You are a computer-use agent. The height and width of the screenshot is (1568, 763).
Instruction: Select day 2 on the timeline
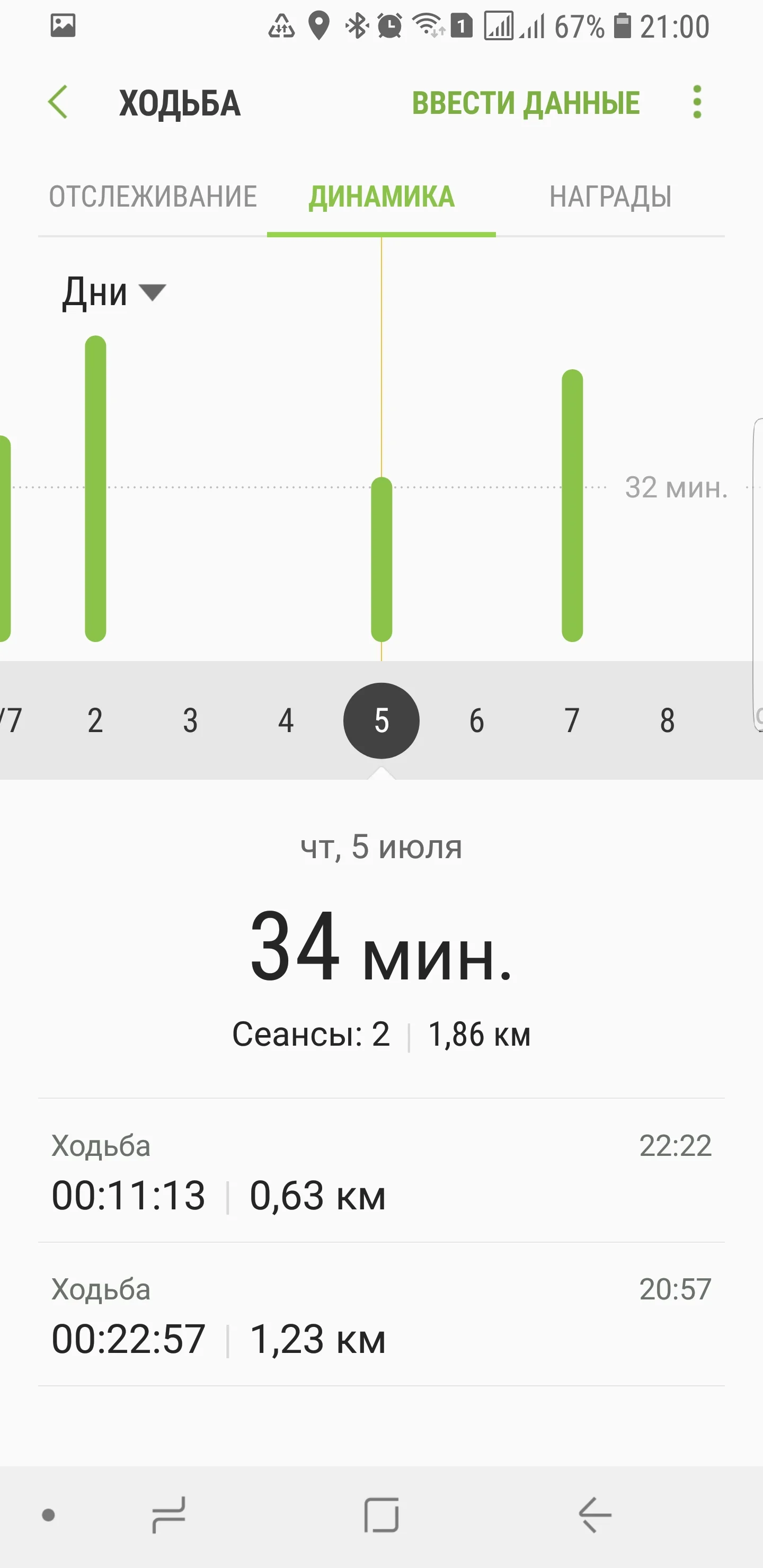[x=95, y=720]
